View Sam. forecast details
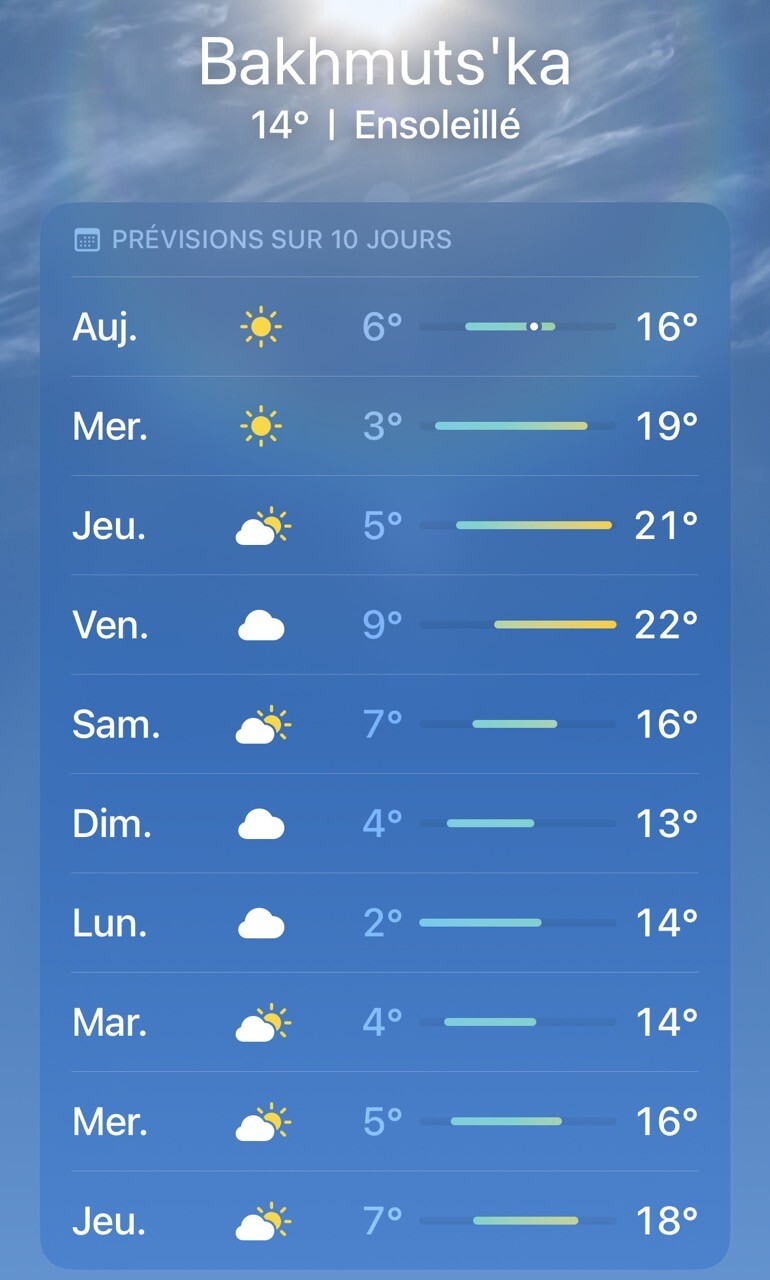The width and height of the screenshot is (770, 1280). pyautogui.click(x=385, y=724)
